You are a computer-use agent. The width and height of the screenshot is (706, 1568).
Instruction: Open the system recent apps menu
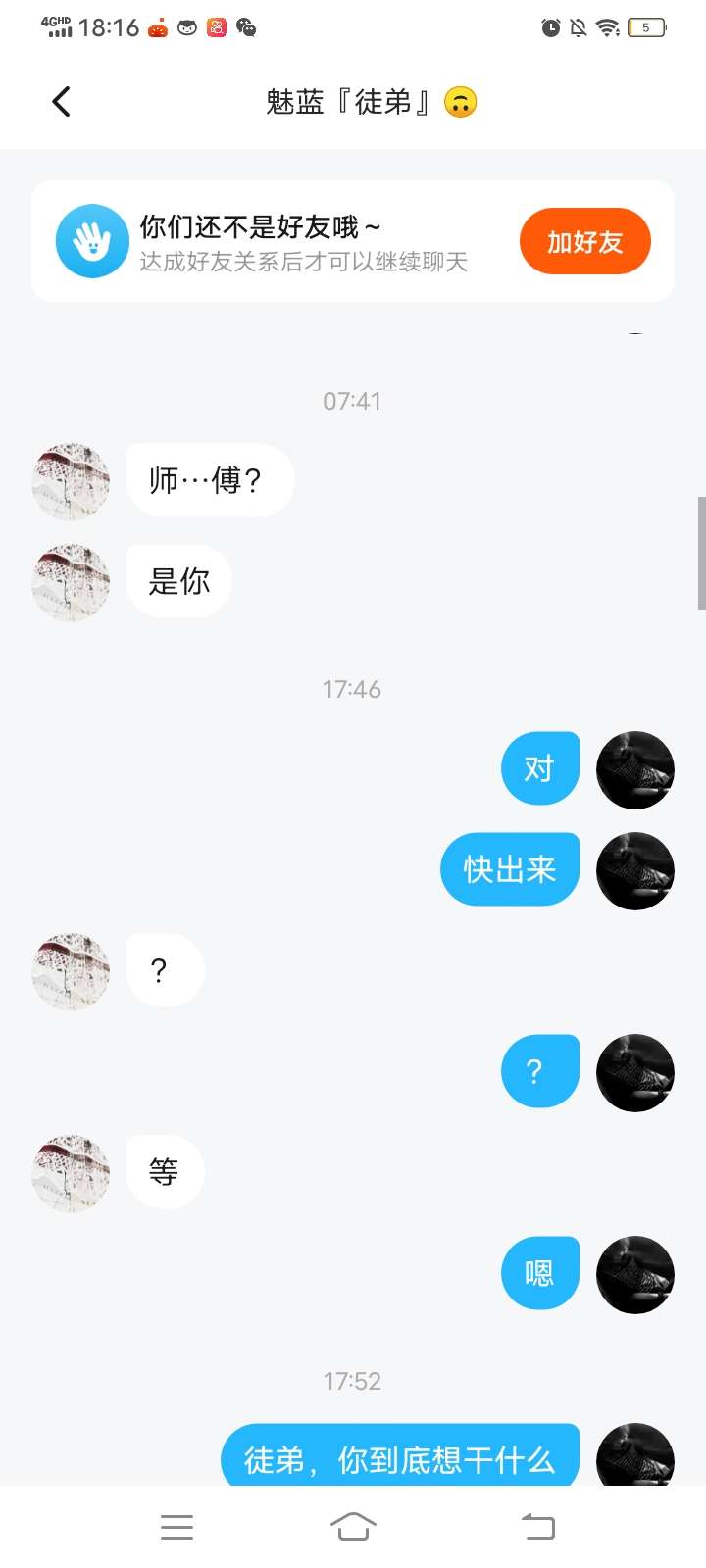click(x=176, y=1526)
